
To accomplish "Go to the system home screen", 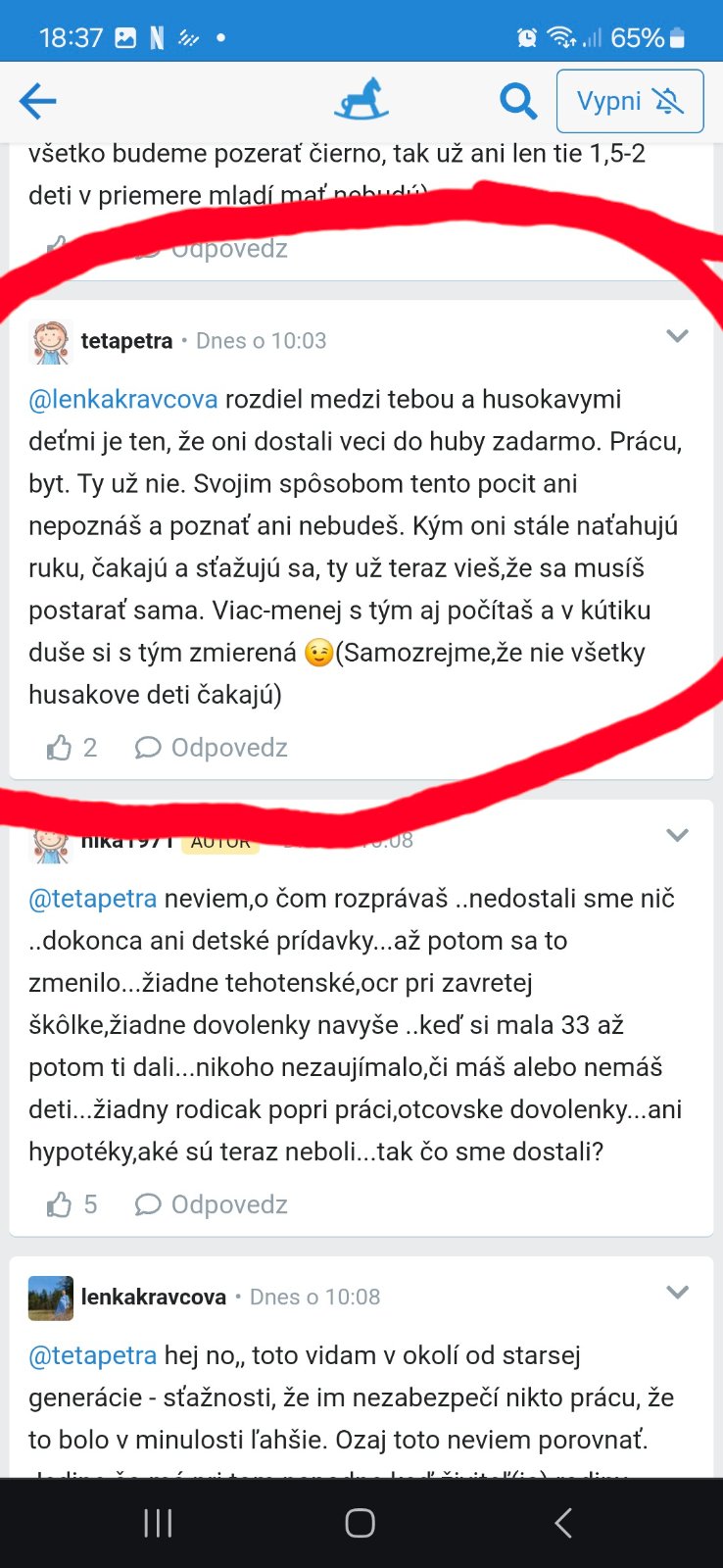I will click(x=361, y=1523).
